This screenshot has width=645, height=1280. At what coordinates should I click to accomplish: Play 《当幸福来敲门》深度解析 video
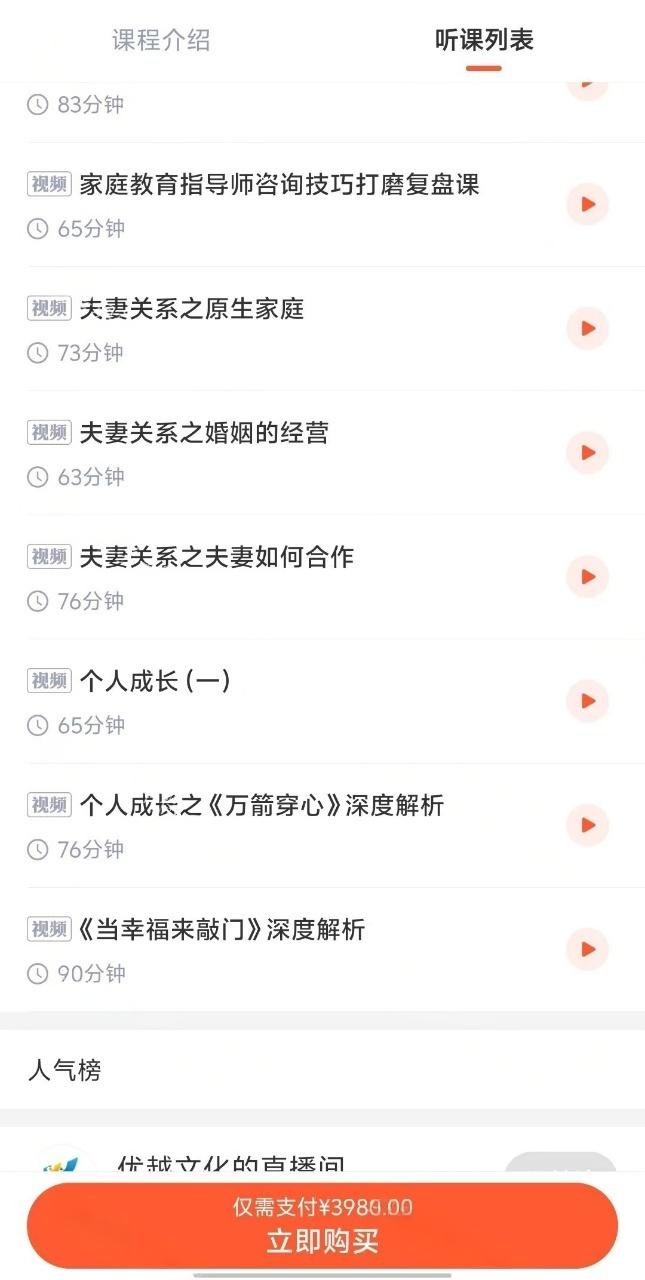tap(587, 949)
